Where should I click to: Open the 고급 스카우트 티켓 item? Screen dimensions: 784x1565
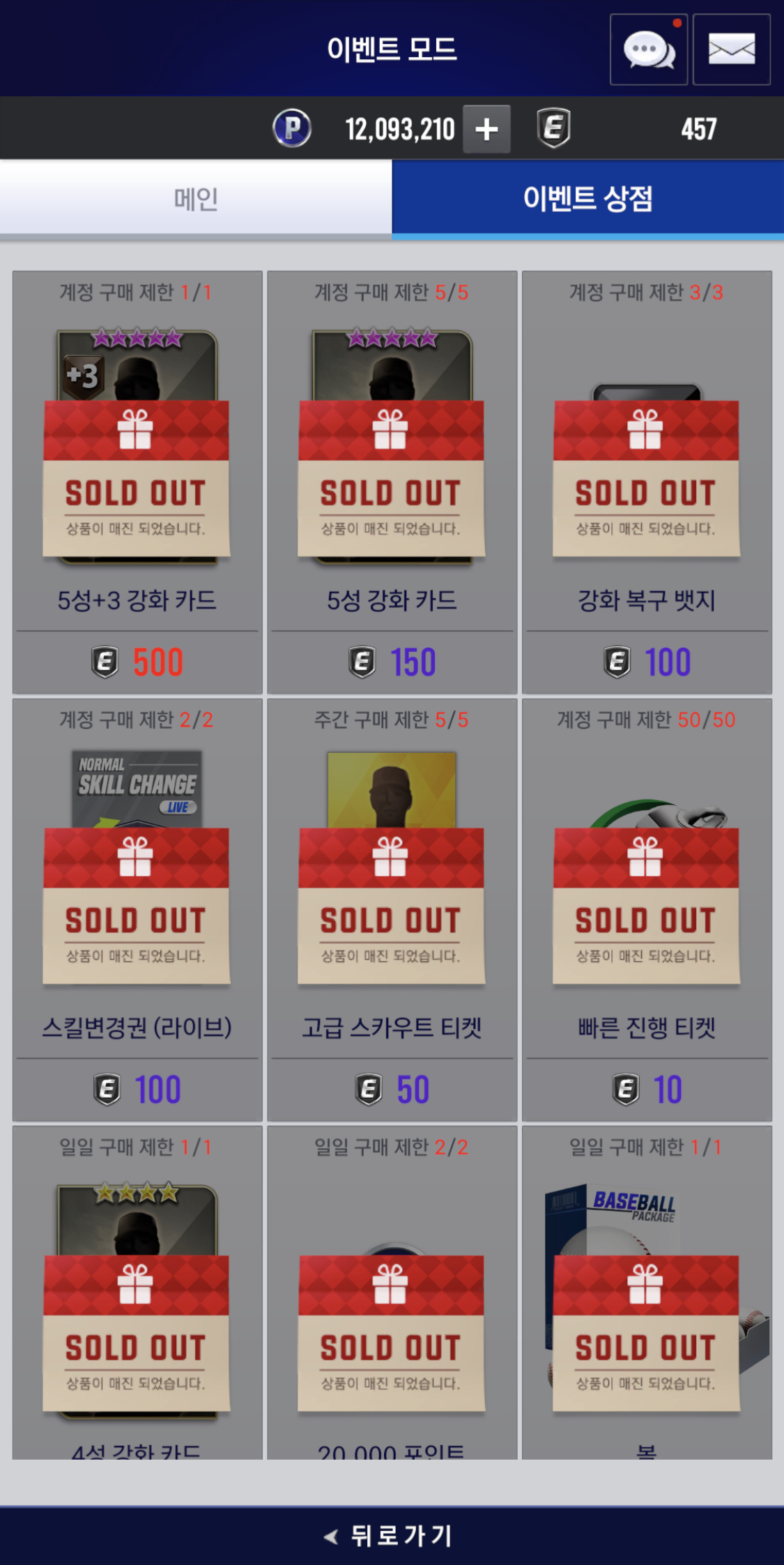(392, 910)
